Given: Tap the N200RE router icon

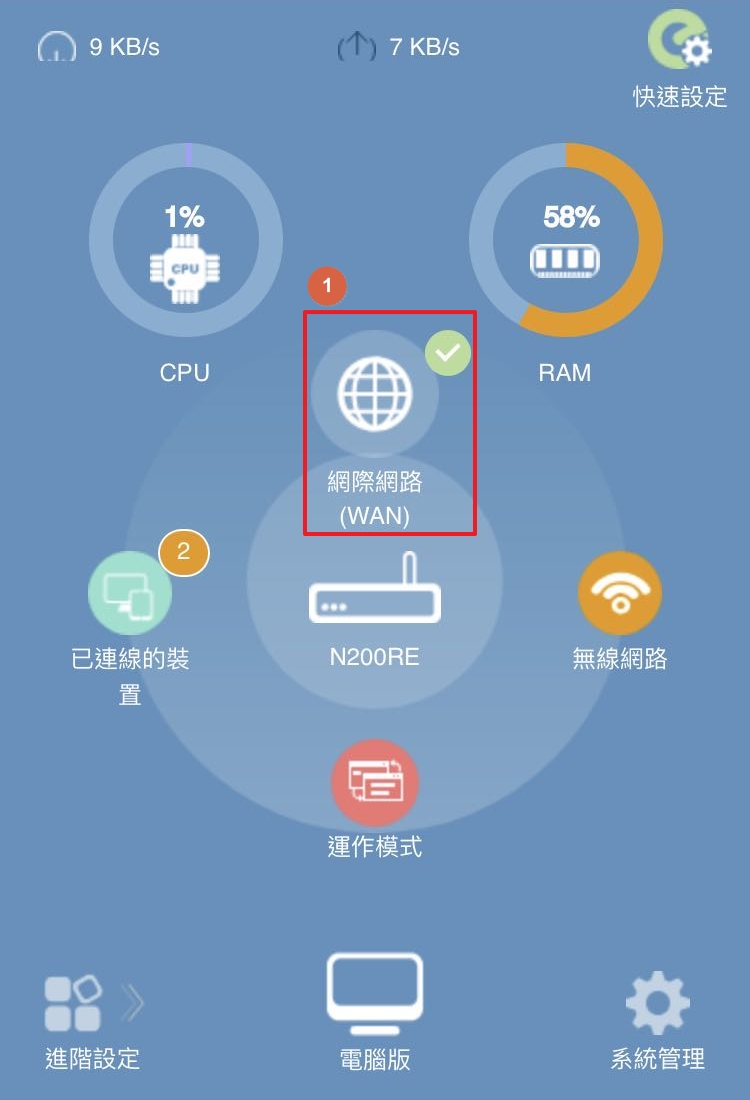Looking at the screenshot, I should (375, 592).
